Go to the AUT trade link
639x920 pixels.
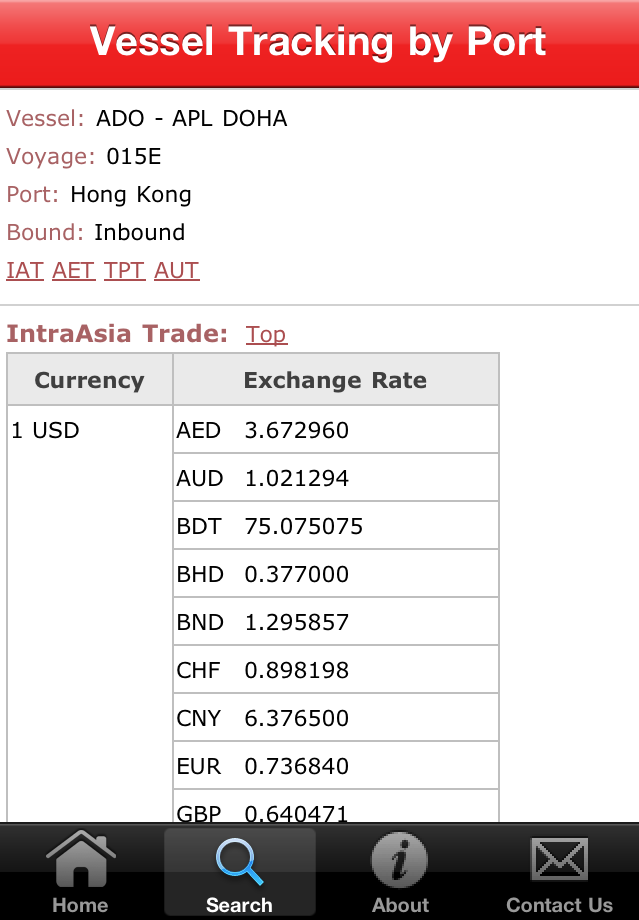(x=177, y=270)
